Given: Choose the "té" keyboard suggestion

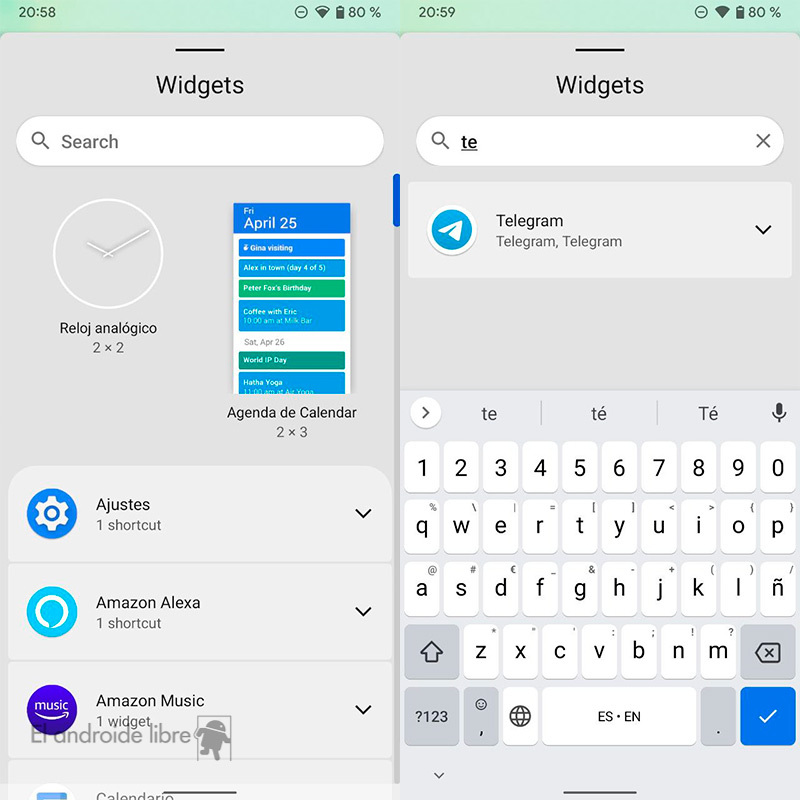Looking at the screenshot, I should (x=599, y=413).
